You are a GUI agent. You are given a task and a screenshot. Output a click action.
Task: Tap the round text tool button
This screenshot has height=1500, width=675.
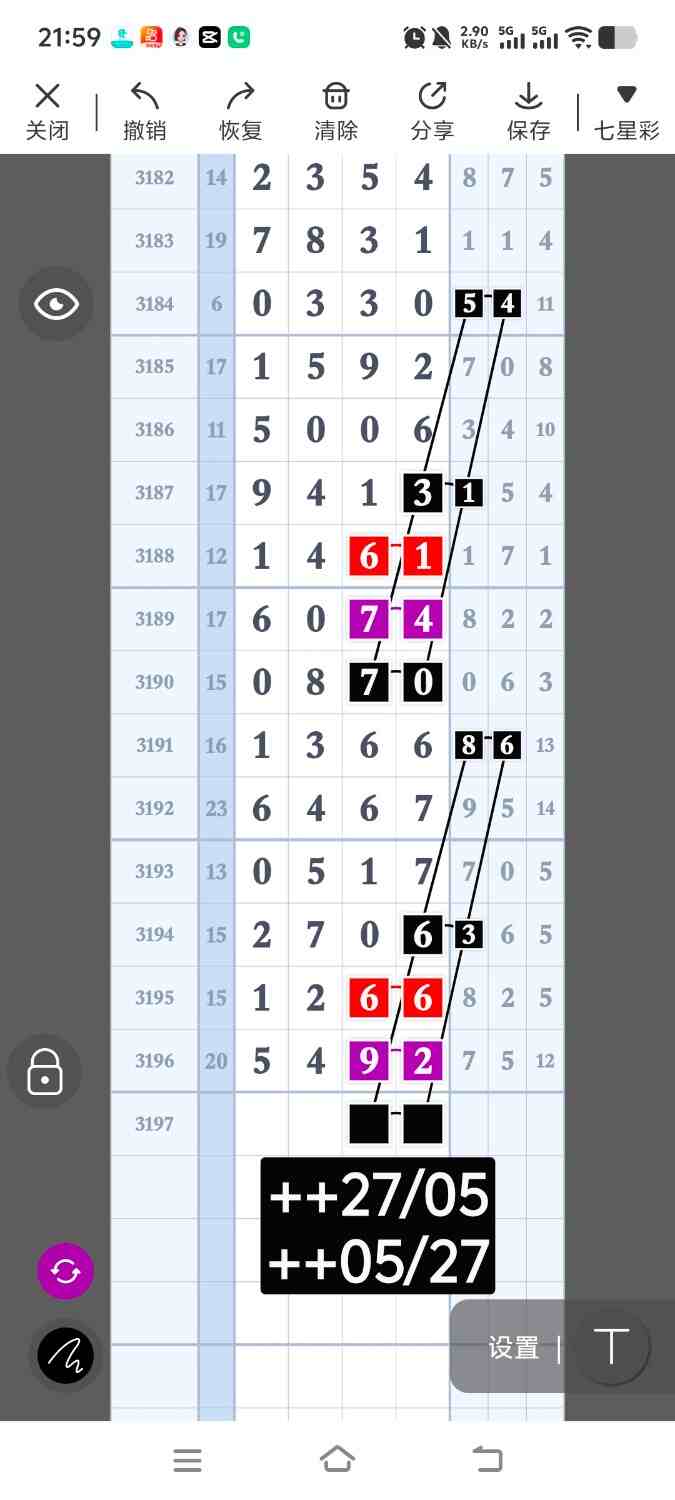coord(611,1346)
